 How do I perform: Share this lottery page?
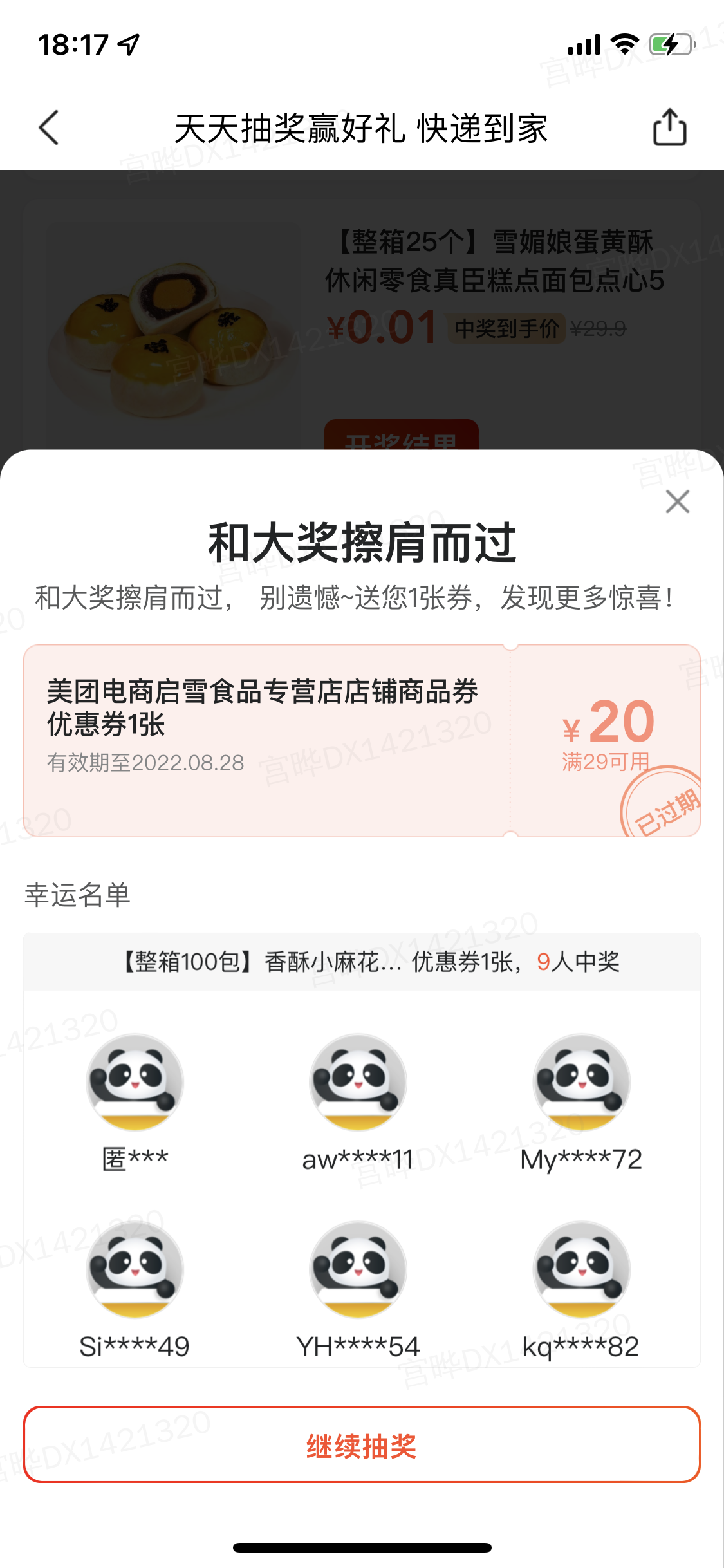[x=669, y=127]
